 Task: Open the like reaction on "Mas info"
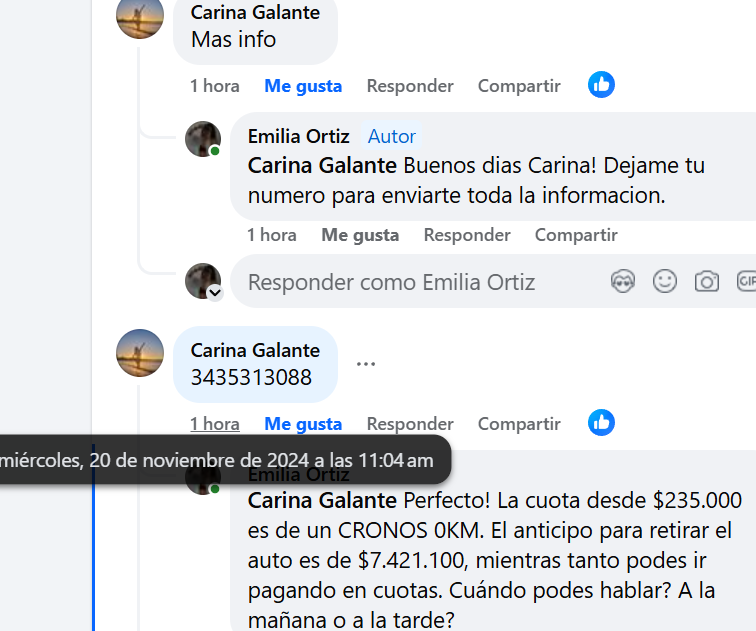click(601, 85)
